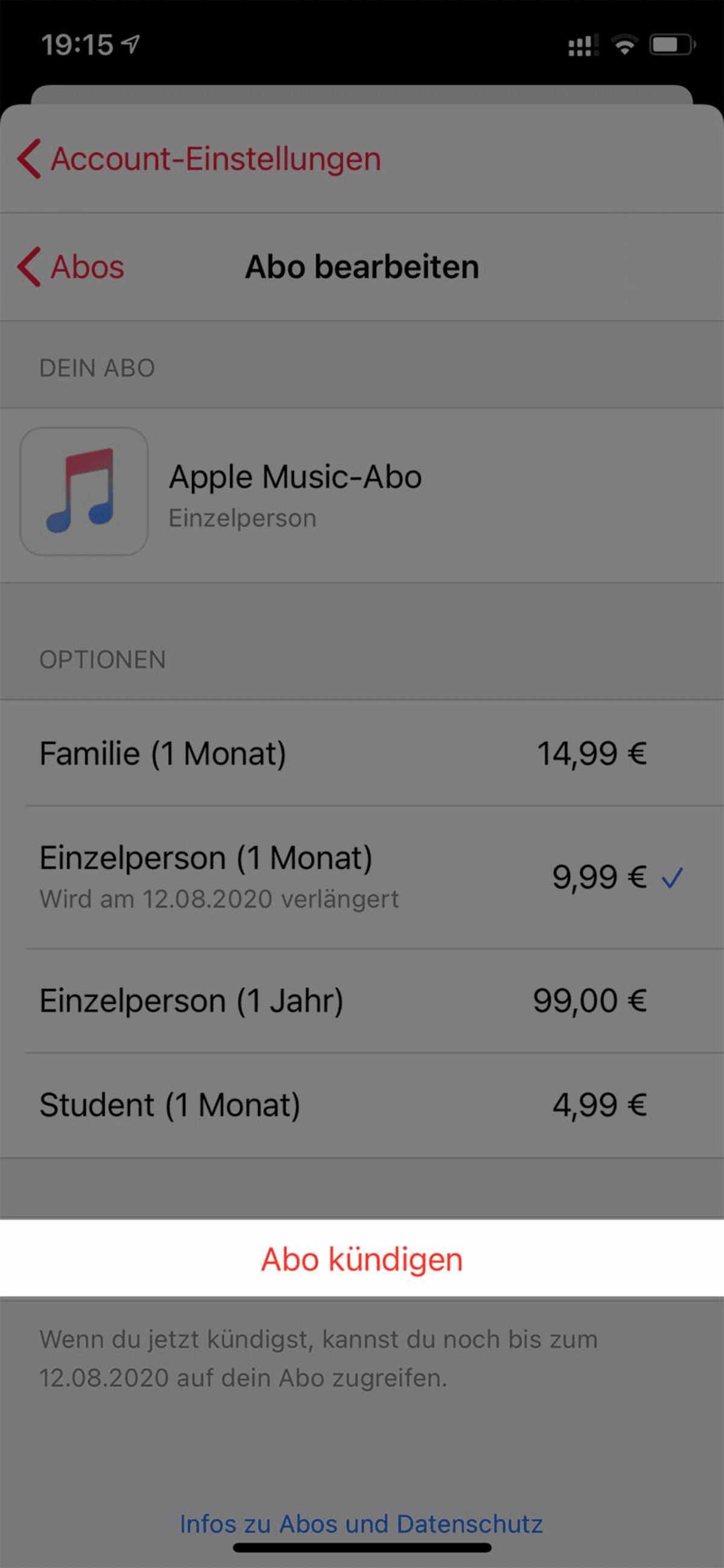This screenshot has width=724, height=1568.
Task: Tap Abo kündigen to cancel subscription
Action: pos(362,1260)
